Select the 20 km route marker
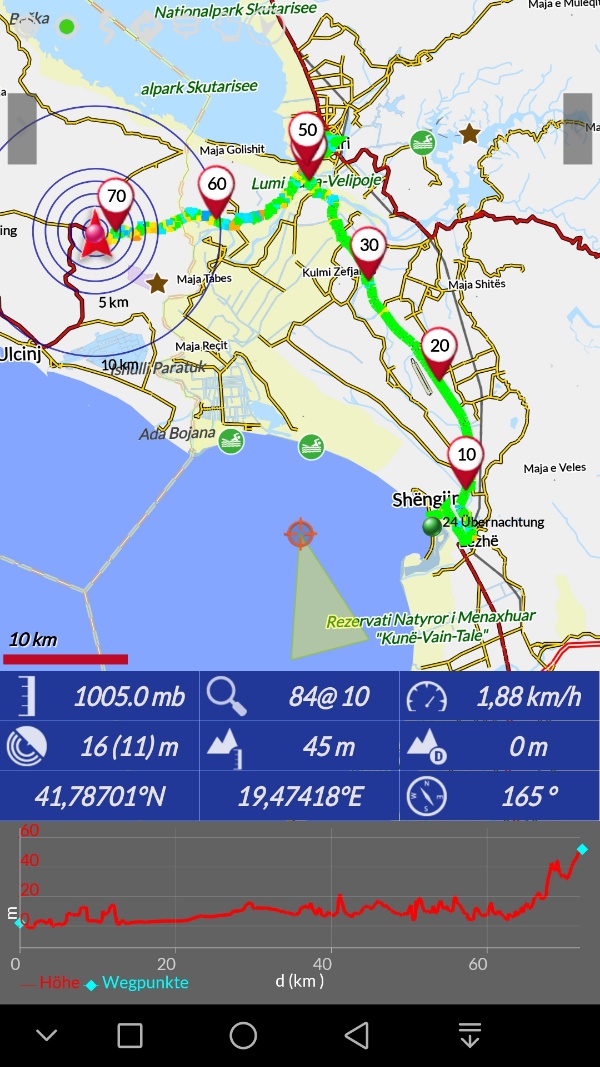600x1067 pixels. [439, 354]
